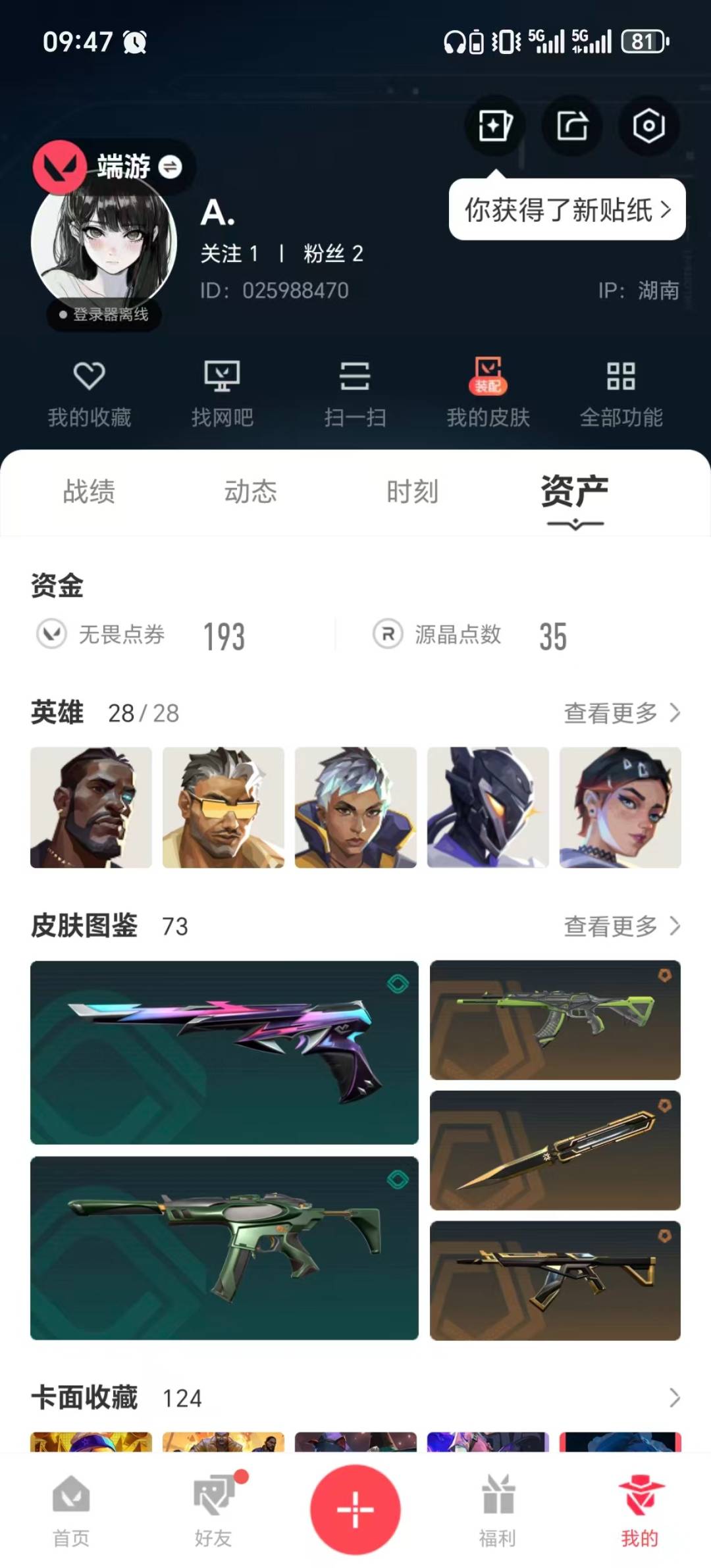Tap the red plus button in bottom bar
Viewport: 711px width, 1568px height.
[355, 1510]
